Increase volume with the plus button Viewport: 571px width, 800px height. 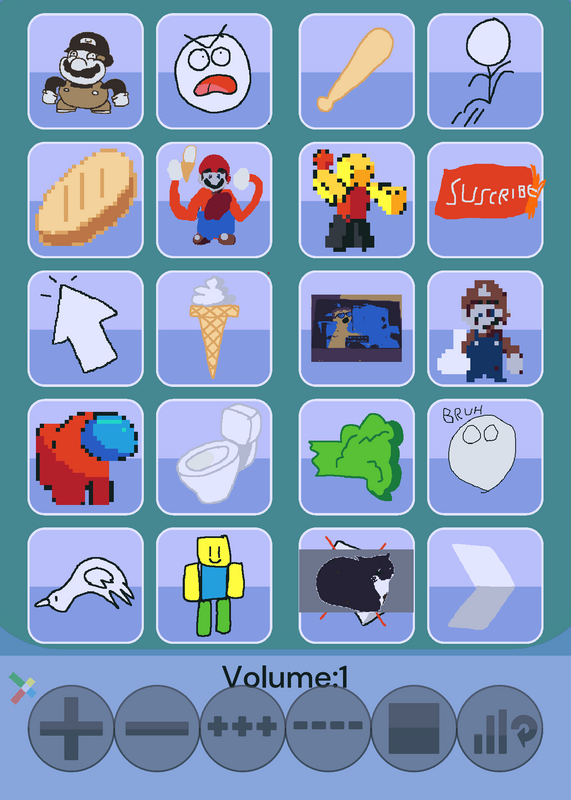pos(71,729)
